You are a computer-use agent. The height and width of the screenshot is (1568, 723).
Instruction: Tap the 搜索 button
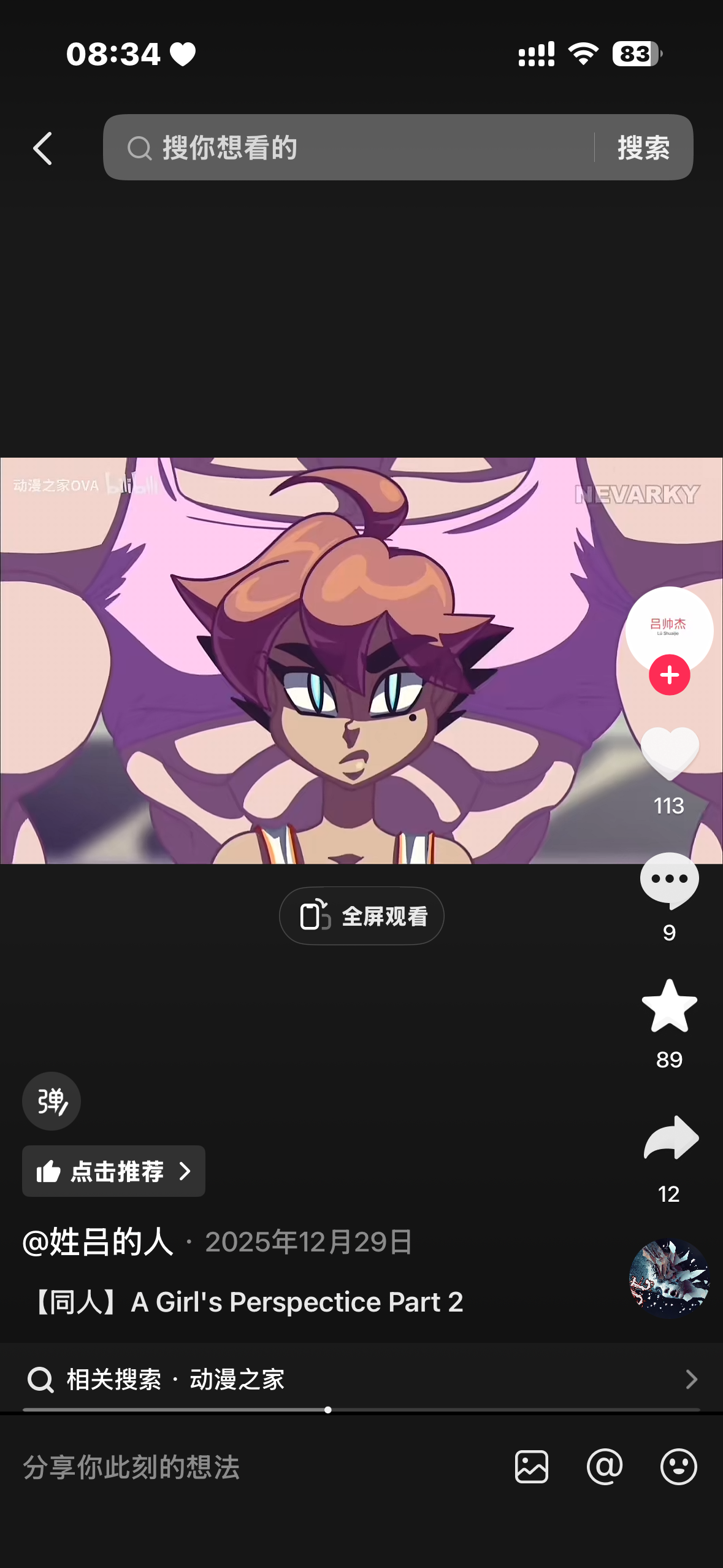[x=643, y=148]
